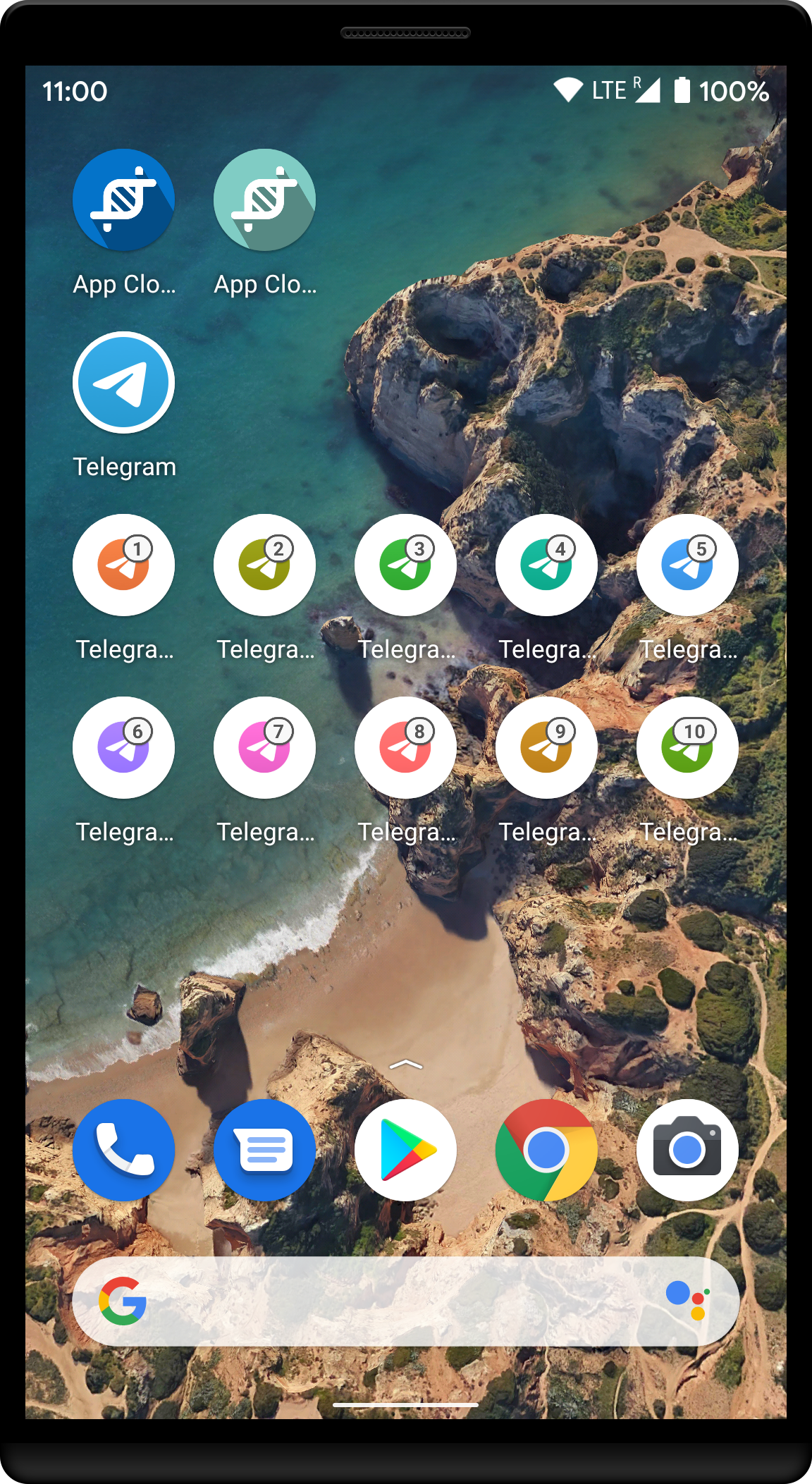Launch the Camera app

pyautogui.click(x=687, y=1150)
